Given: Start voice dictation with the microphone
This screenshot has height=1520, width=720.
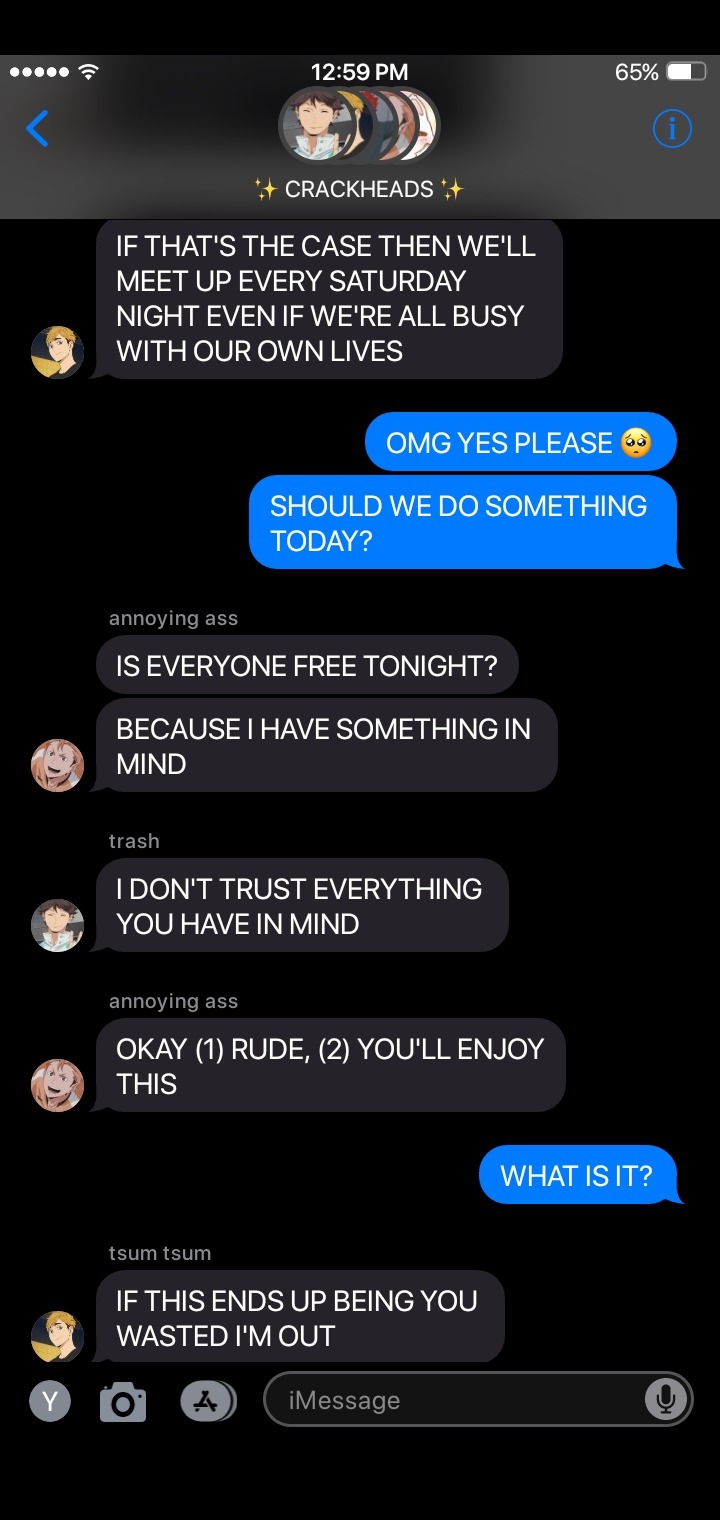Looking at the screenshot, I should (x=664, y=1399).
